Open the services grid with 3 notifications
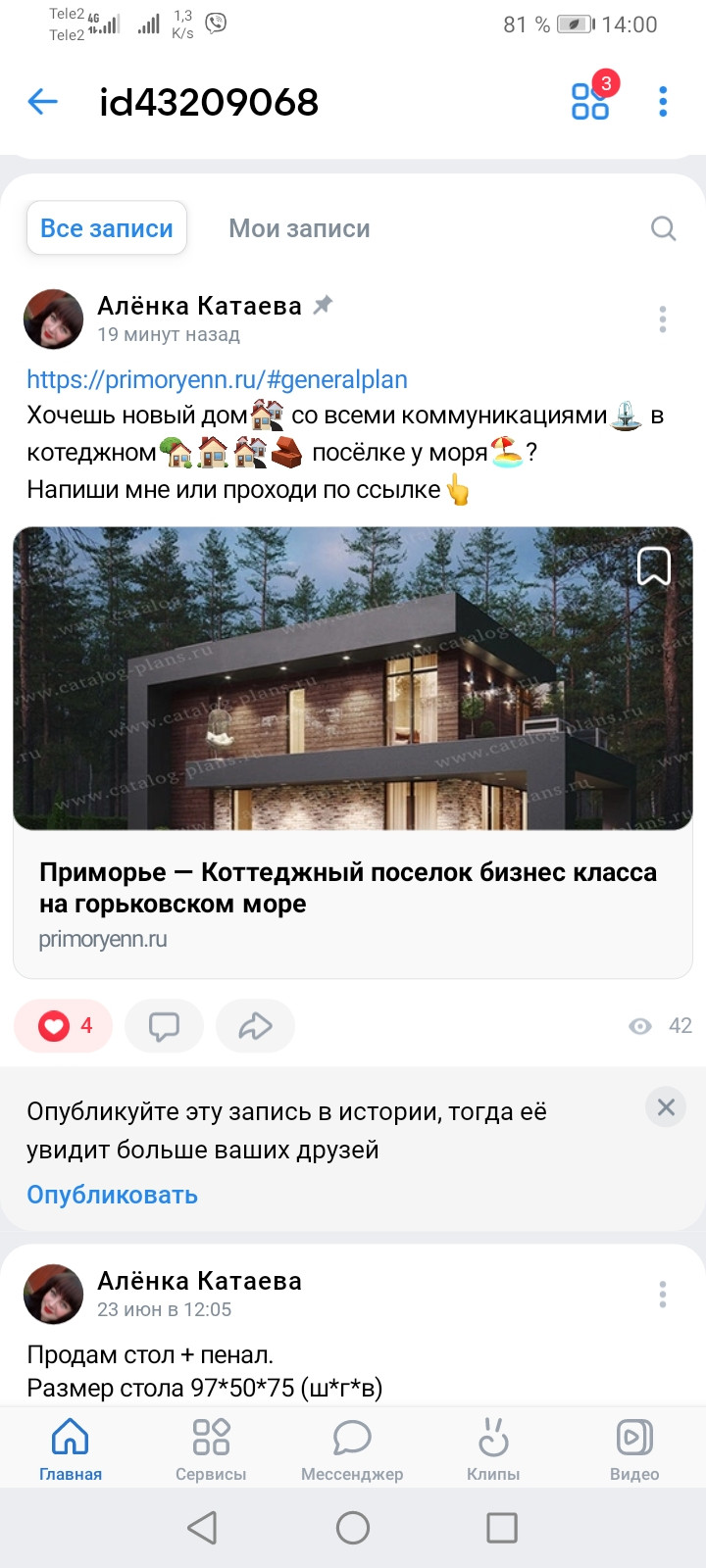This screenshot has height=1568, width=706. [590, 101]
